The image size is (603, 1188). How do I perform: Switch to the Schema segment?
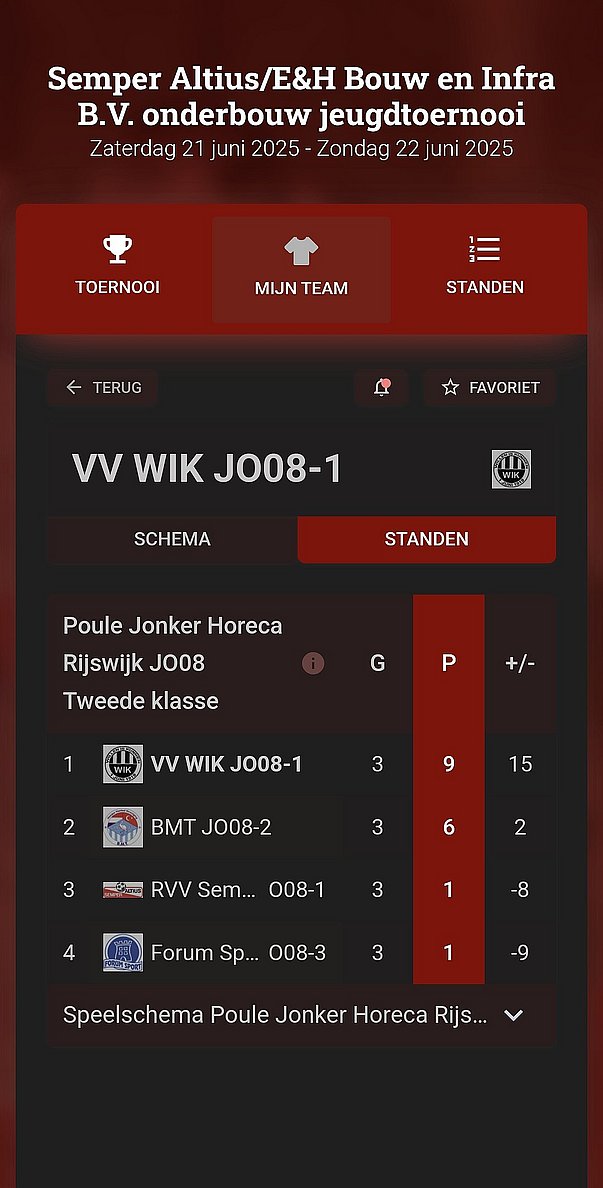[172, 539]
